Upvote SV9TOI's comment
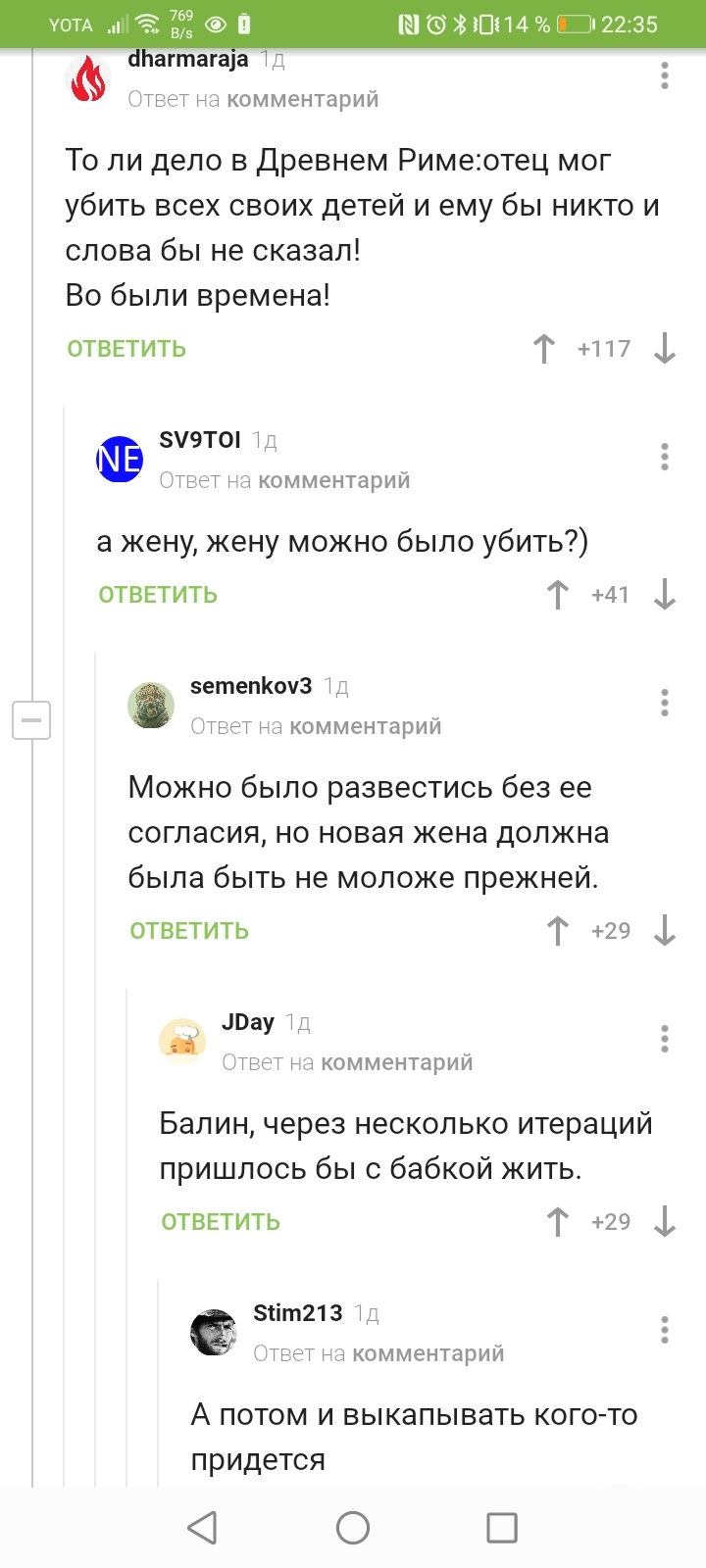 point(558,595)
